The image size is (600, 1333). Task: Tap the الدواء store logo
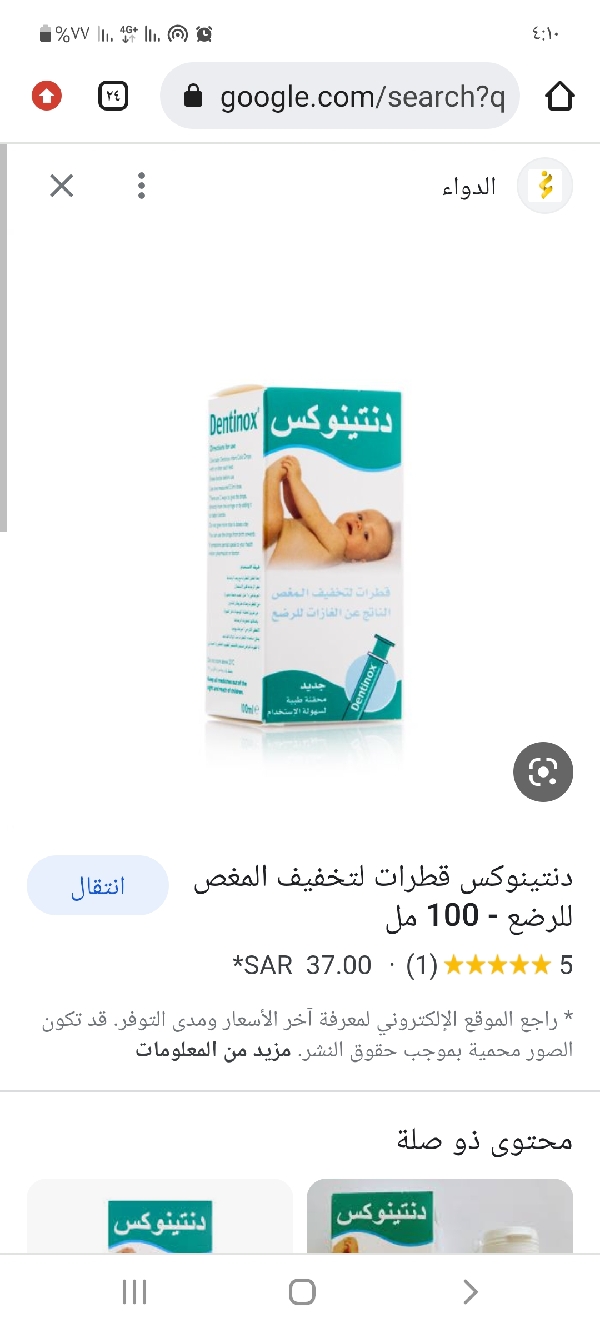pos(544,186)
